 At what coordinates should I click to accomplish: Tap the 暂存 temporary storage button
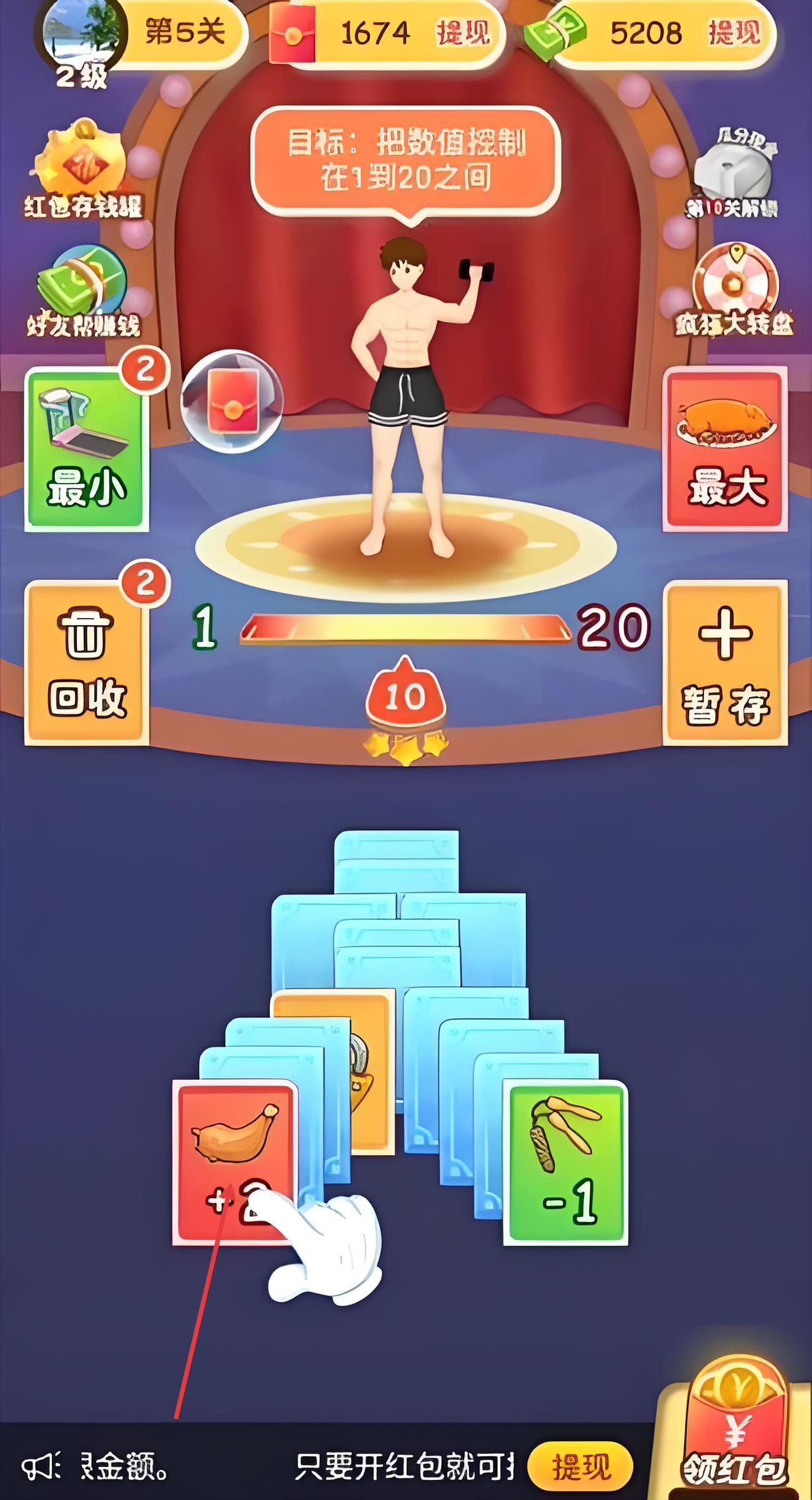[x=725, y=663]
